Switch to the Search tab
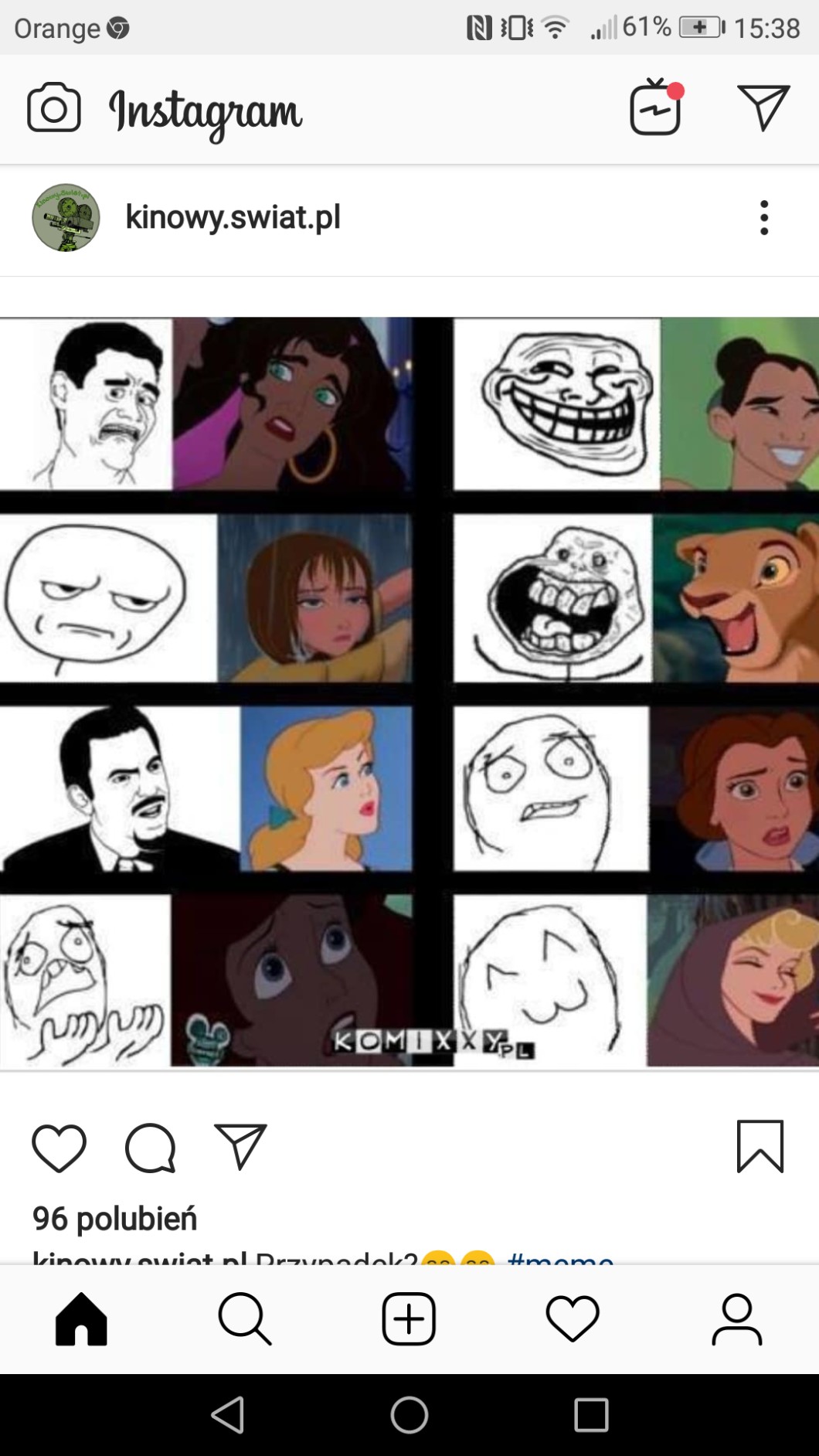This screenshot has height=1456, width=819. tap(245, 1319)
